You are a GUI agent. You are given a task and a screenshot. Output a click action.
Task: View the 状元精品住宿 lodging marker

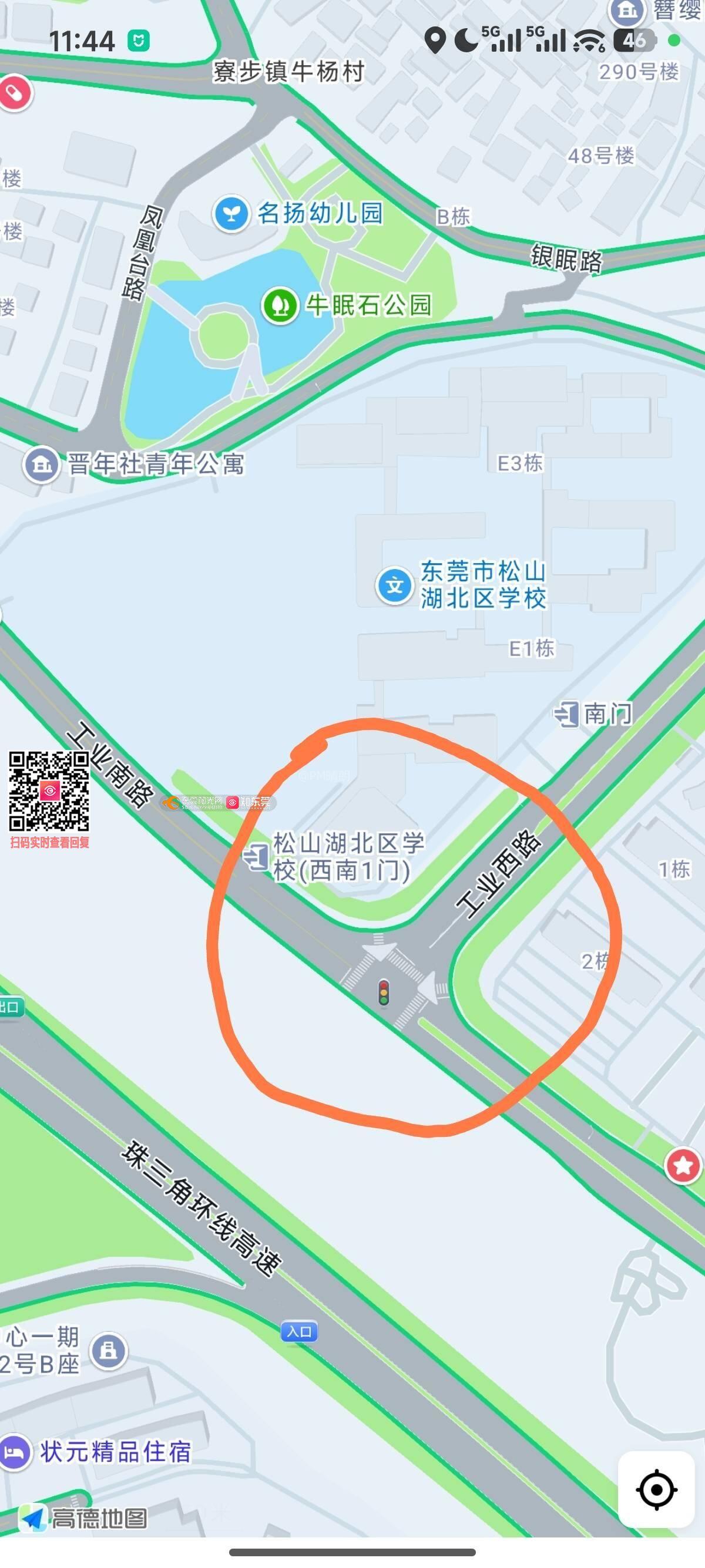tap(15, 1452)
